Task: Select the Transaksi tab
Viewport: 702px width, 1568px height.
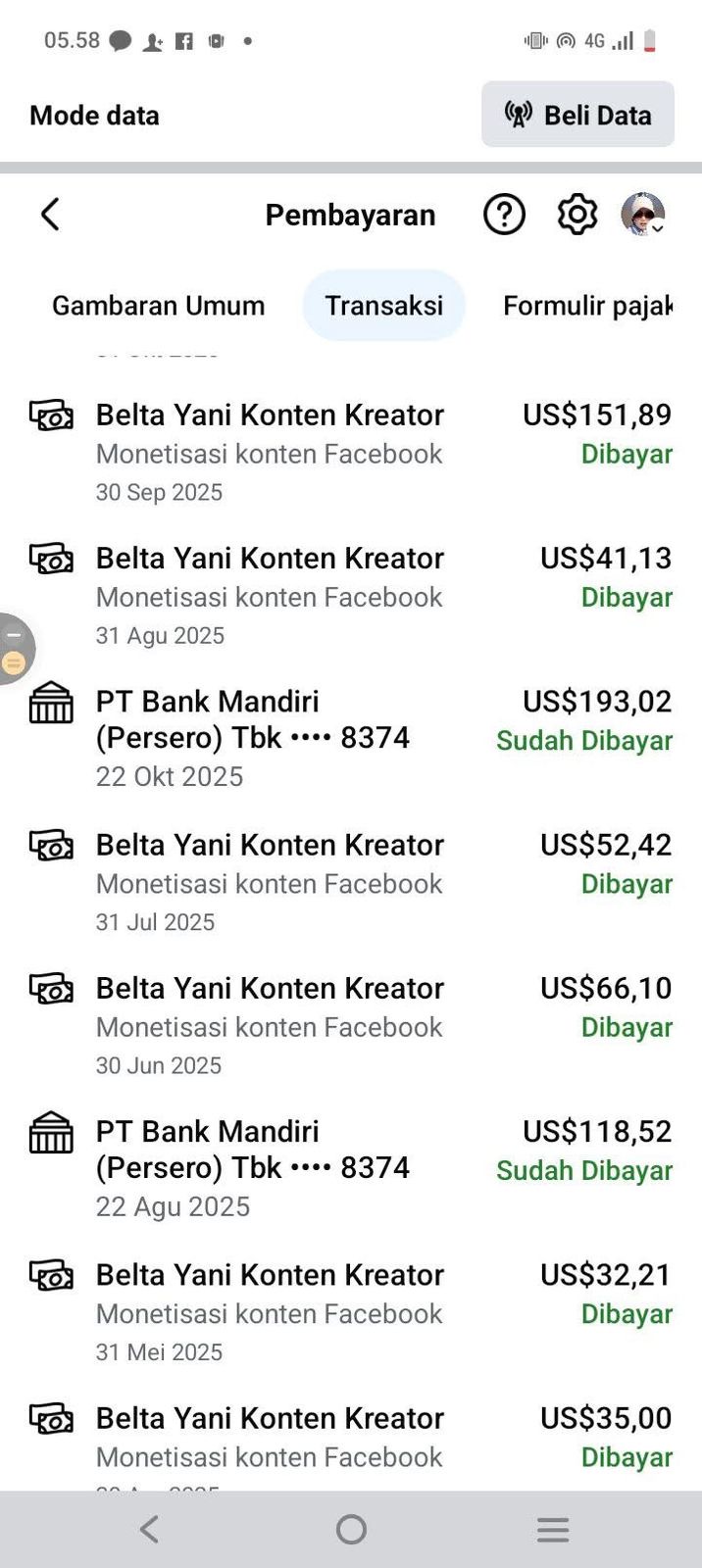Action: click(383, 306)
